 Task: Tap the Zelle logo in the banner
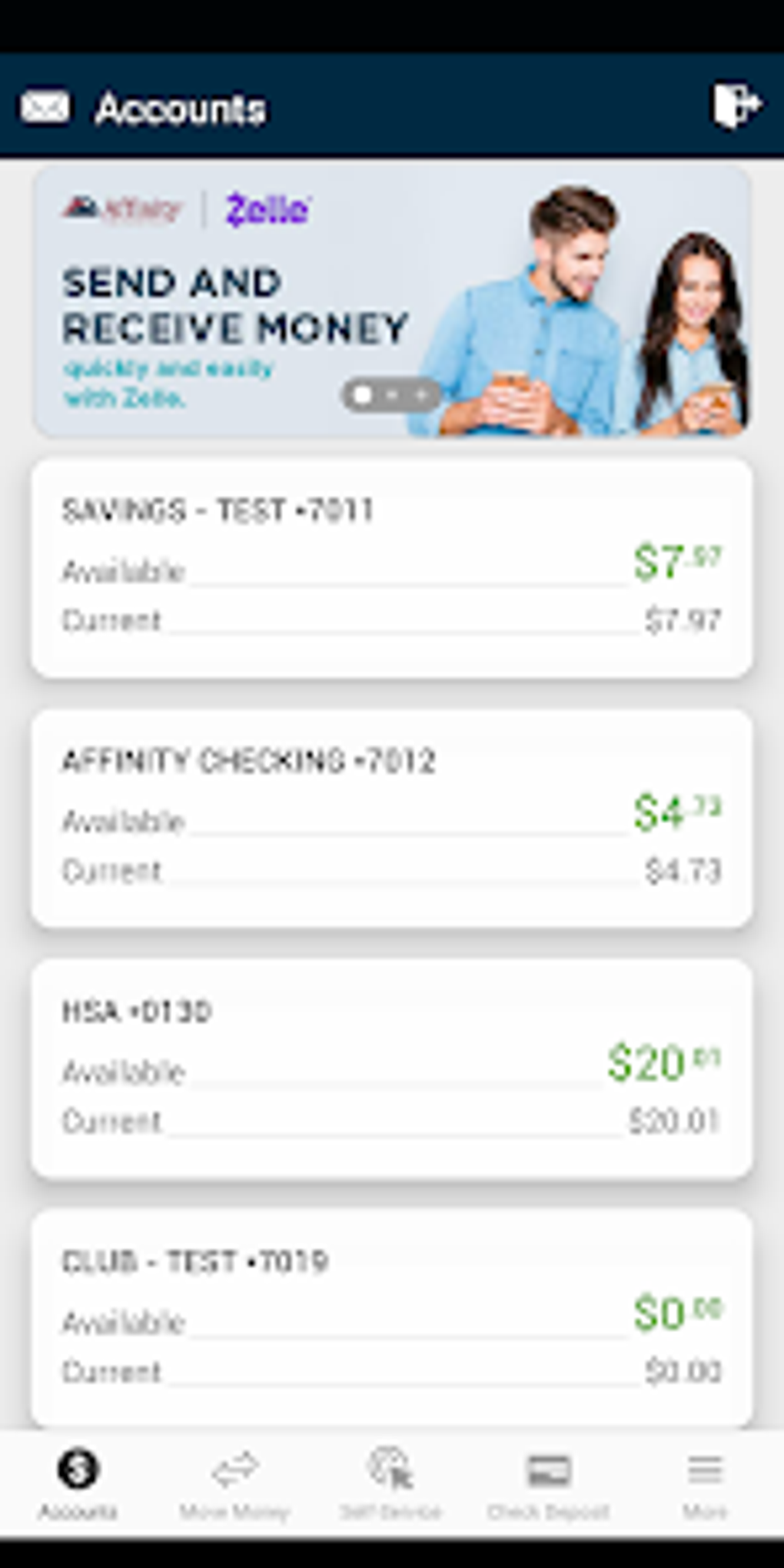point(265,209)
